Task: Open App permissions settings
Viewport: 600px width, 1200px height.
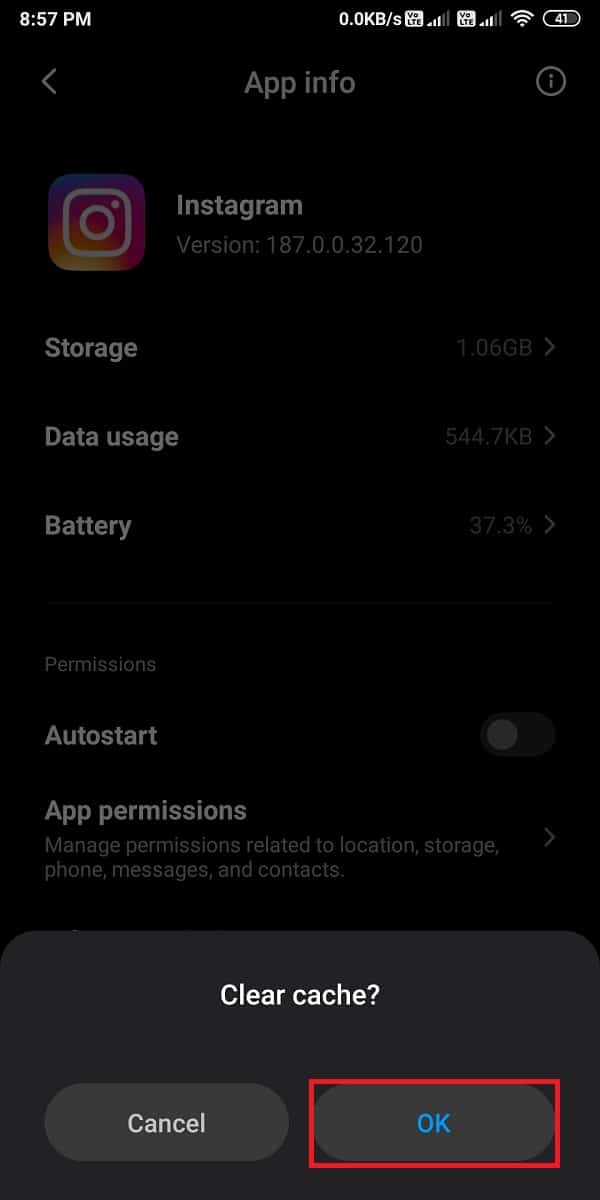Action: pyautogui.click(x=300, y=837)
